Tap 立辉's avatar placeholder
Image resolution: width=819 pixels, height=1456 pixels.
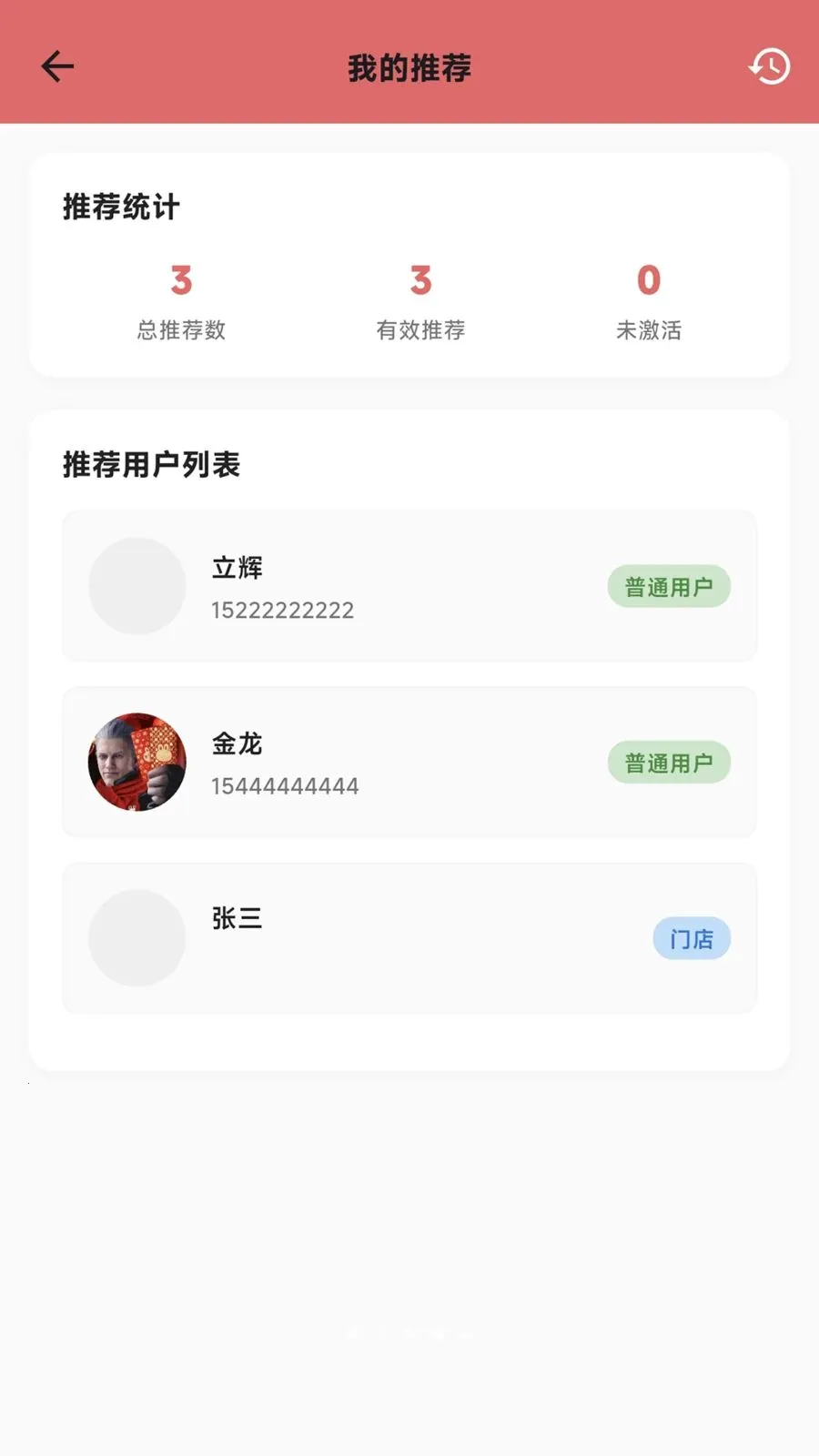click(136, 587)
